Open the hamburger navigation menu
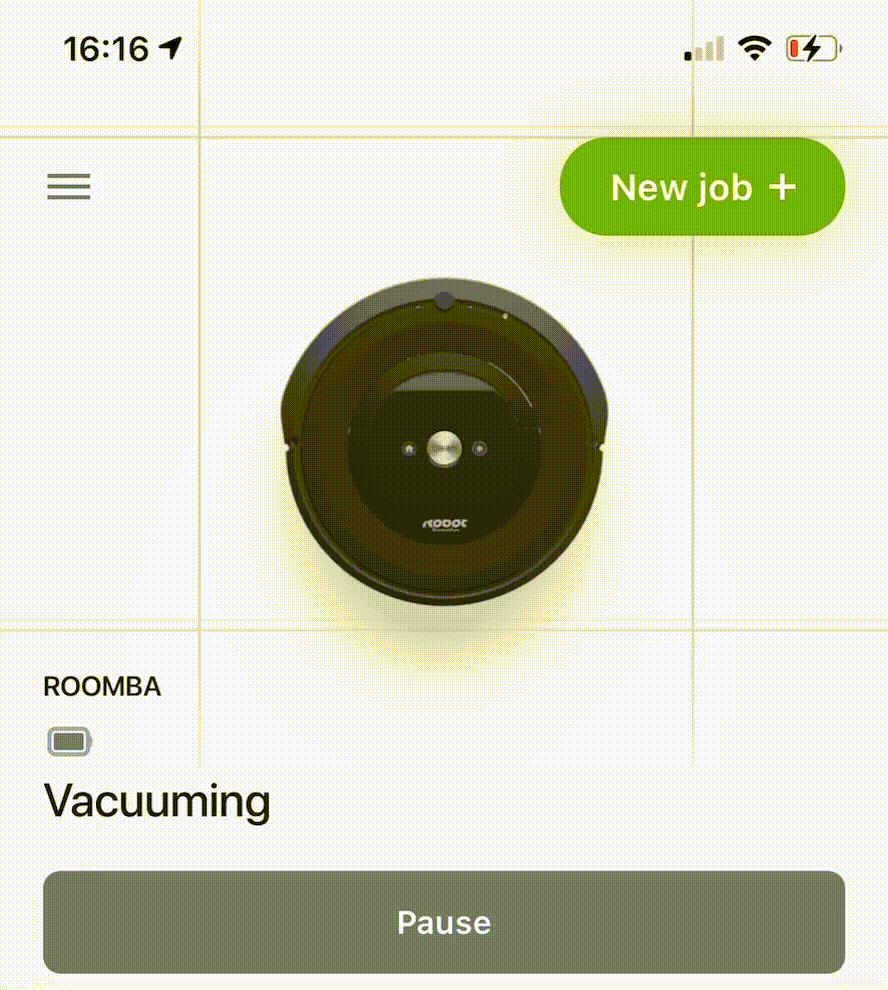Screen dimensions: 888x990 tap(68, 186)
